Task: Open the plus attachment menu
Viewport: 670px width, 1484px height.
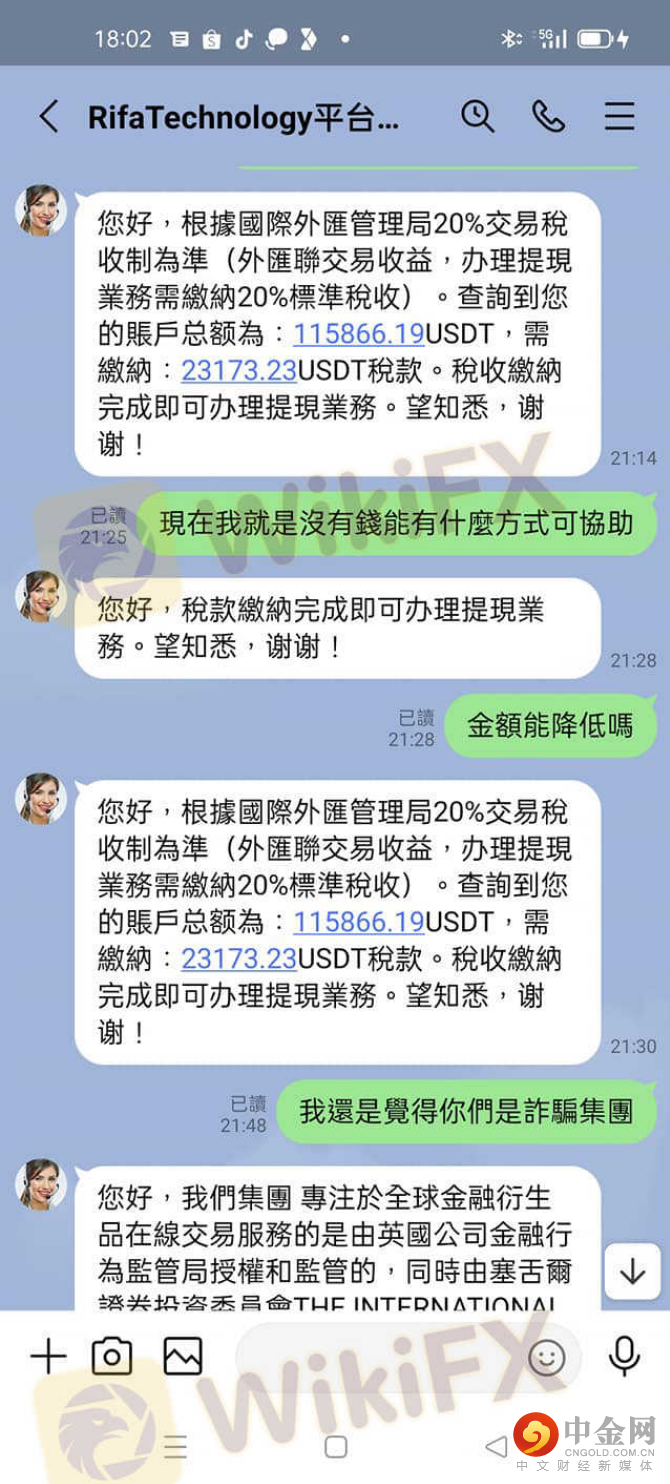Action: (47, 1357)
